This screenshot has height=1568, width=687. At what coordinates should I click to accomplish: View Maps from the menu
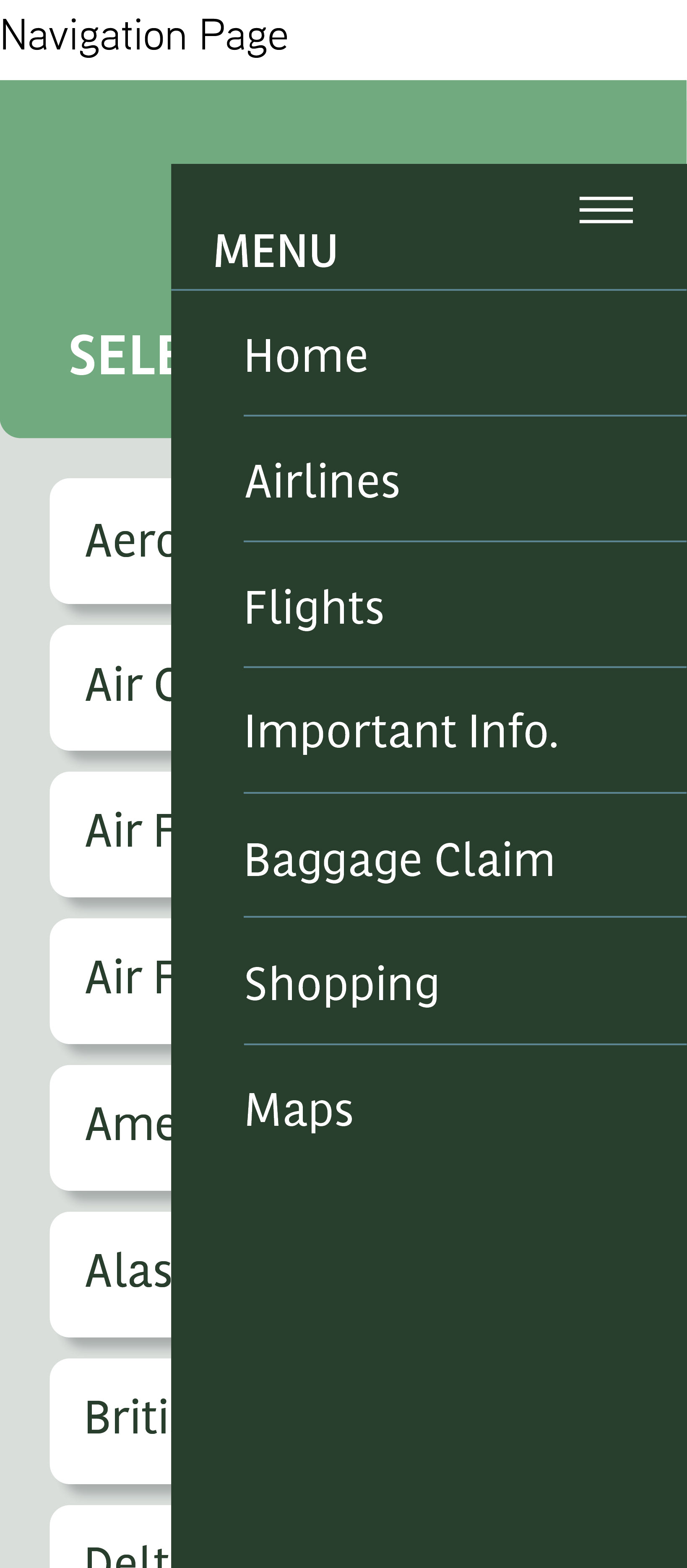(x=299, y=1109)
